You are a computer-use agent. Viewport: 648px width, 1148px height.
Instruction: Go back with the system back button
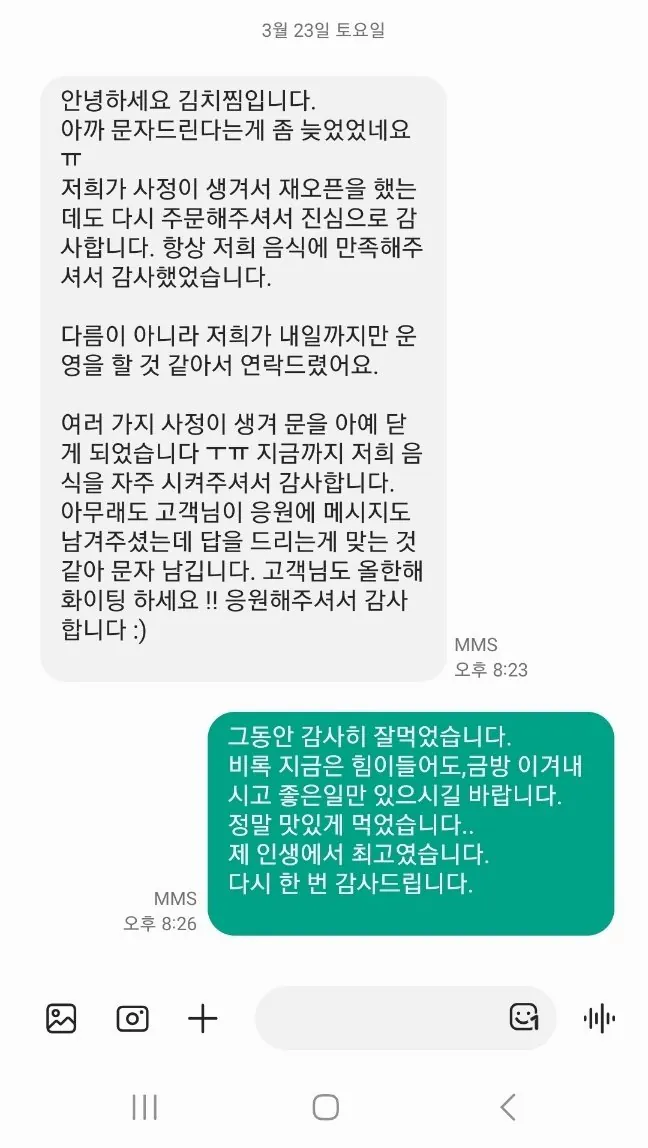tap(507, 1107)
